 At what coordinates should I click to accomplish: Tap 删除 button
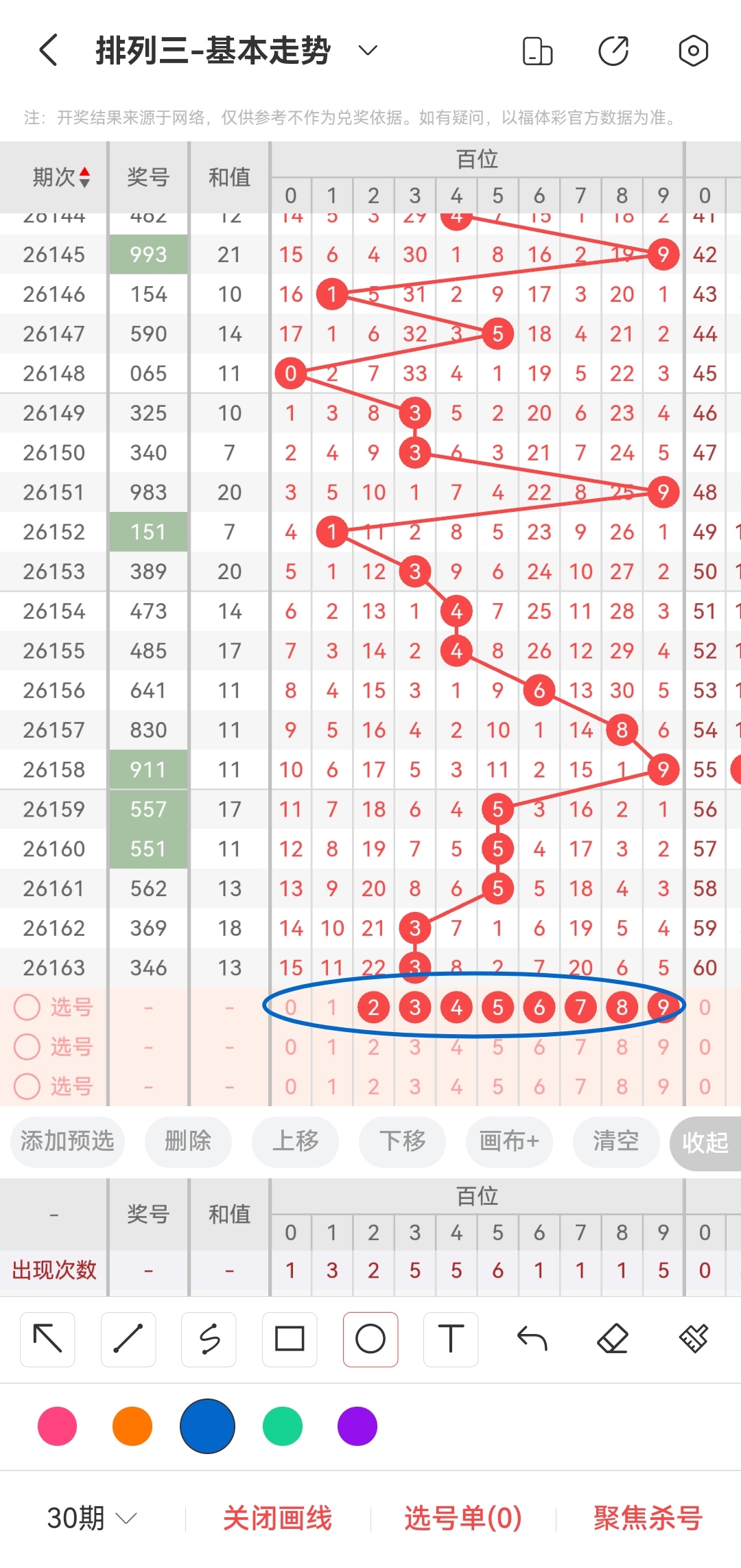point(188,1142)
